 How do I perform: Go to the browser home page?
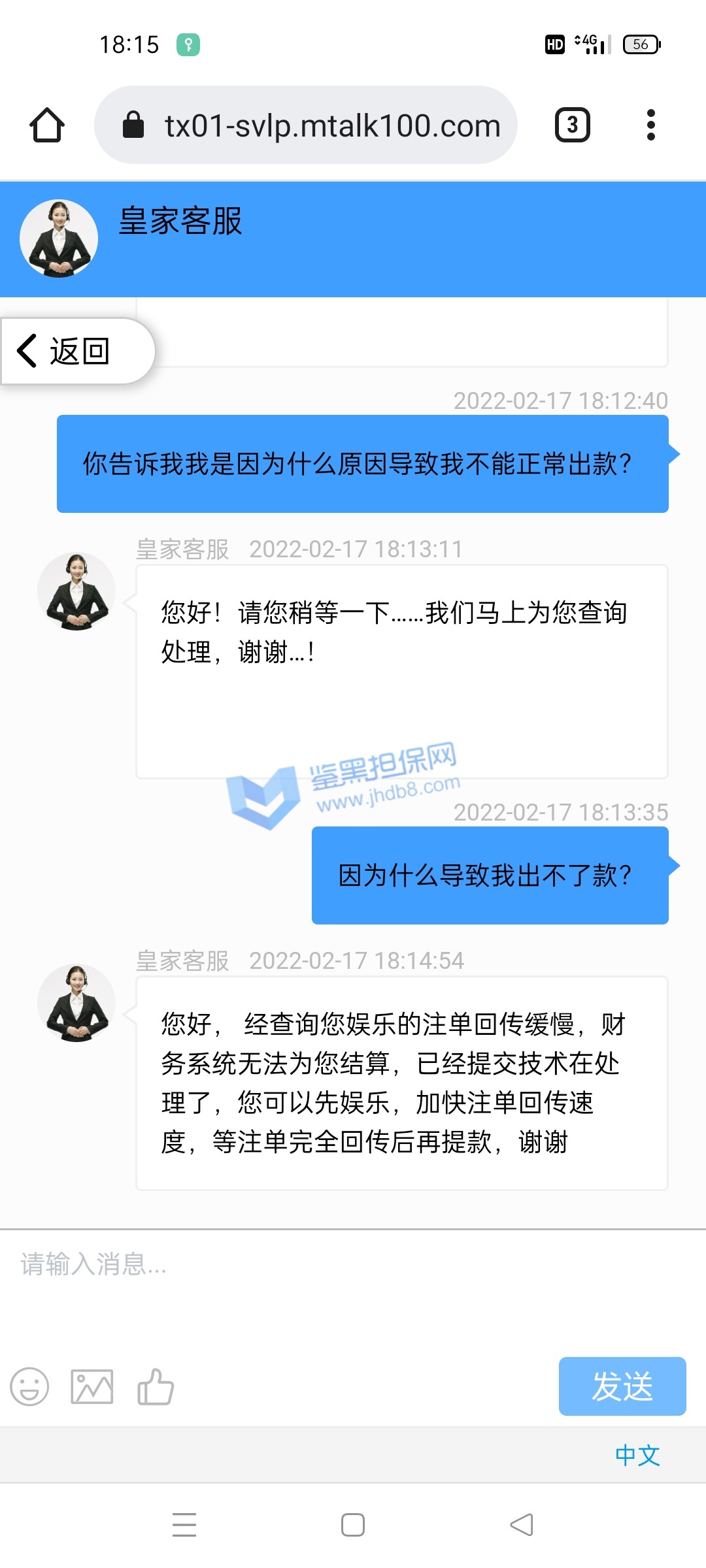pyautogui.click(x=47, y=125)
